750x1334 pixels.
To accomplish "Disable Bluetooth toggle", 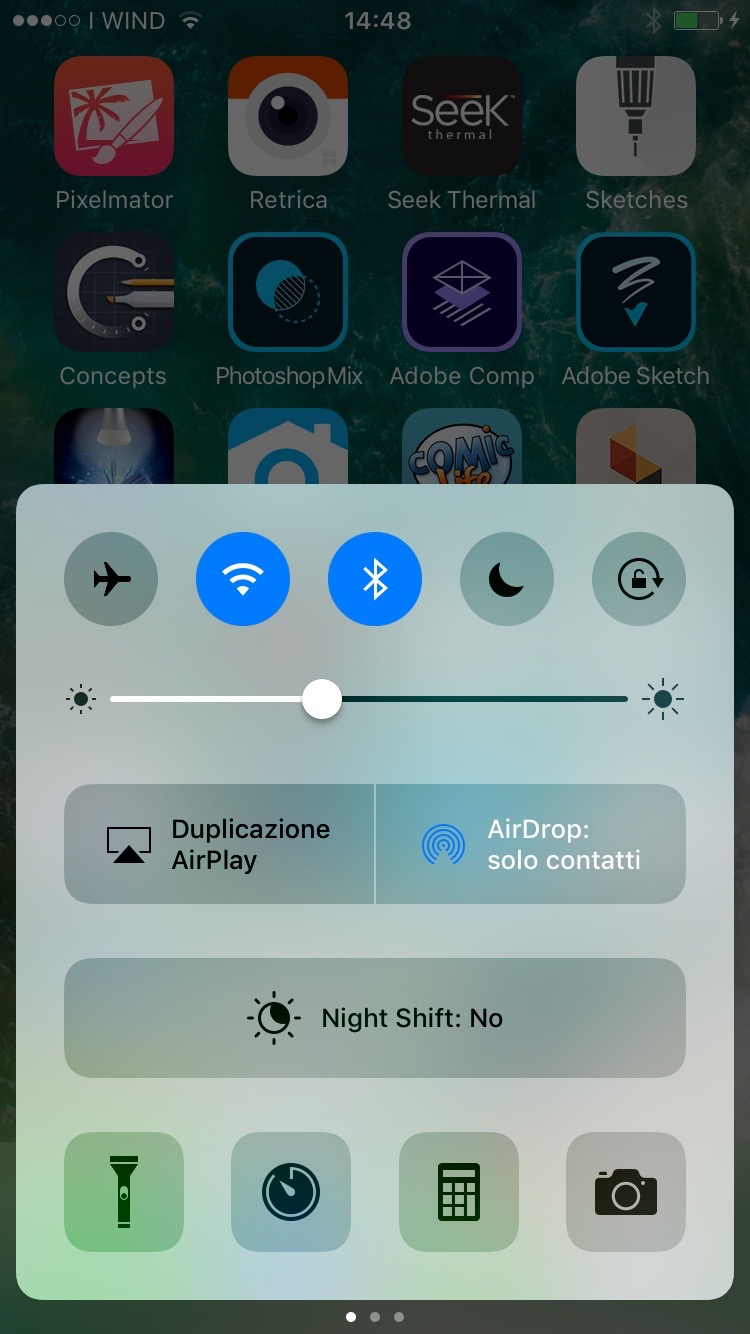I will point(375,579).
